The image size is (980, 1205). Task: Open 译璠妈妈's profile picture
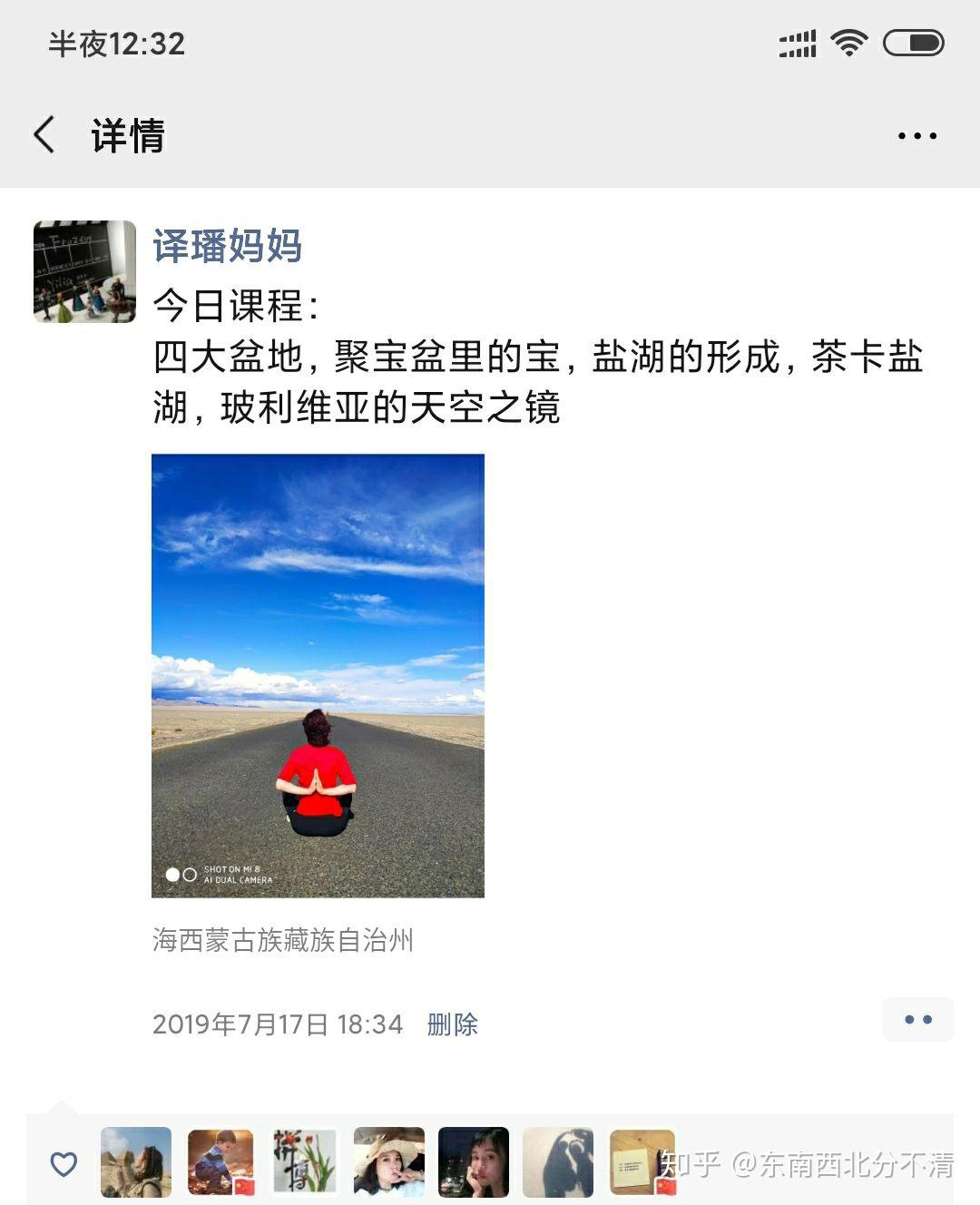coord(84,271)
